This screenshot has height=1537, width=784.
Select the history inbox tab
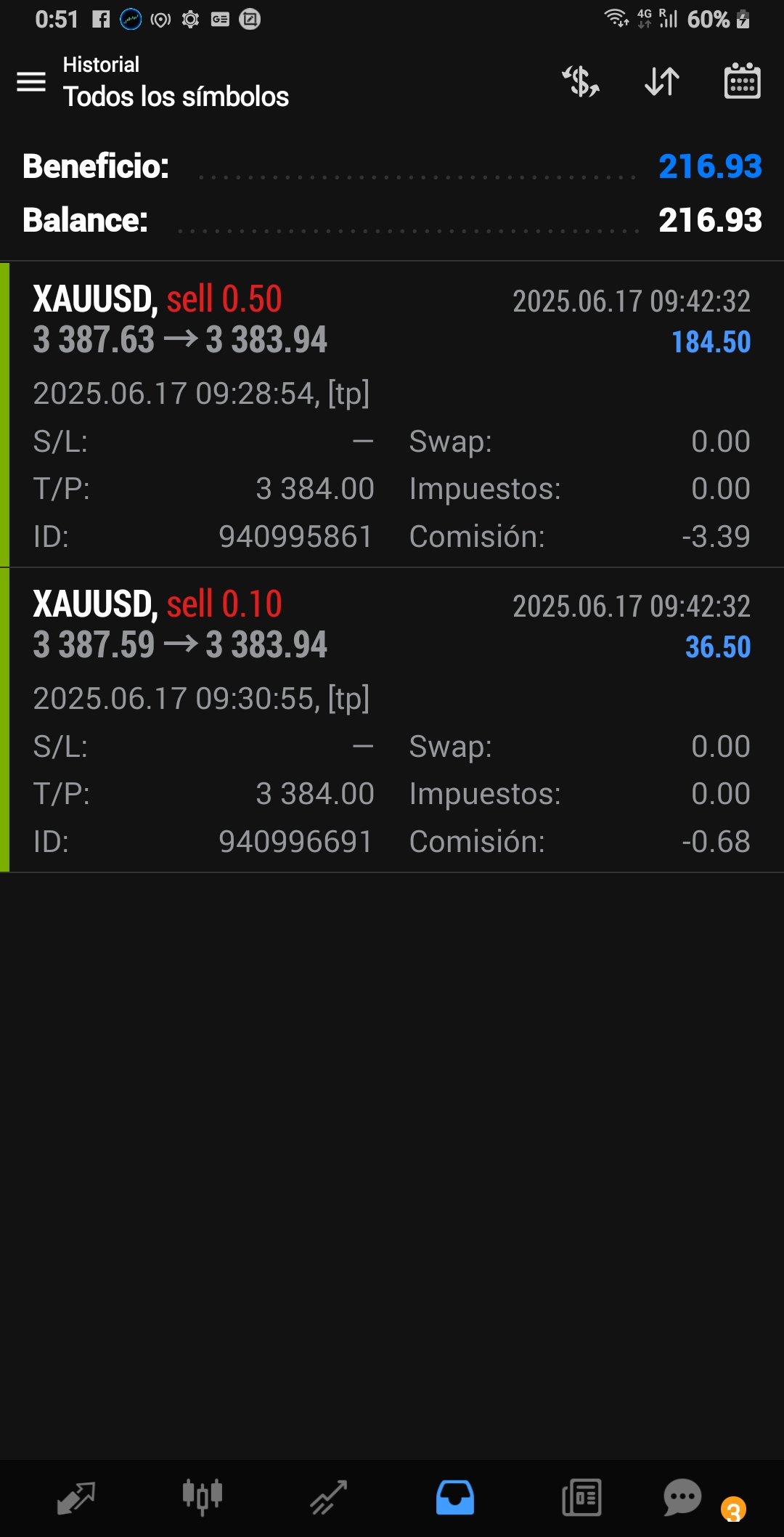pos(455,1498)
